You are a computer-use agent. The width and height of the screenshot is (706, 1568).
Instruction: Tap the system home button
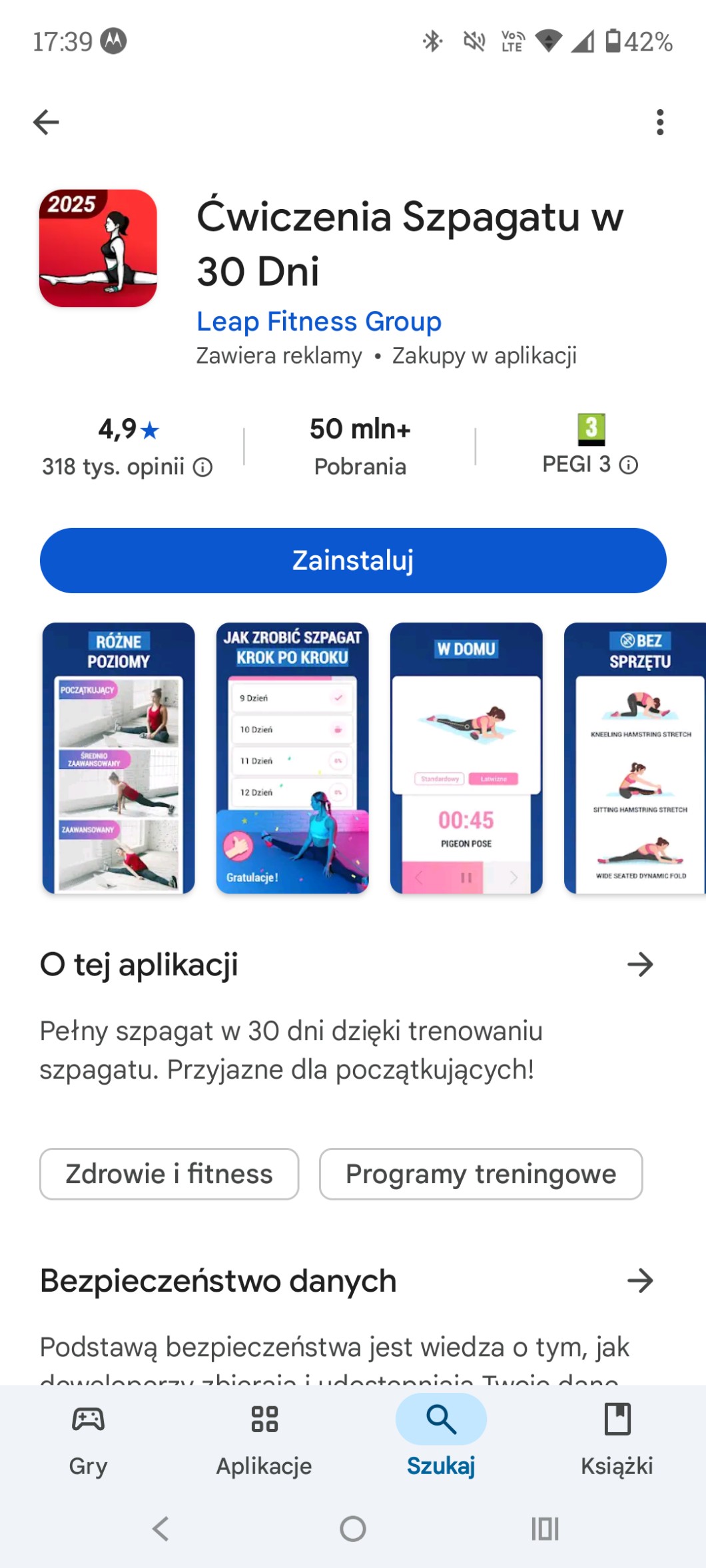[x=353, y=1529]
